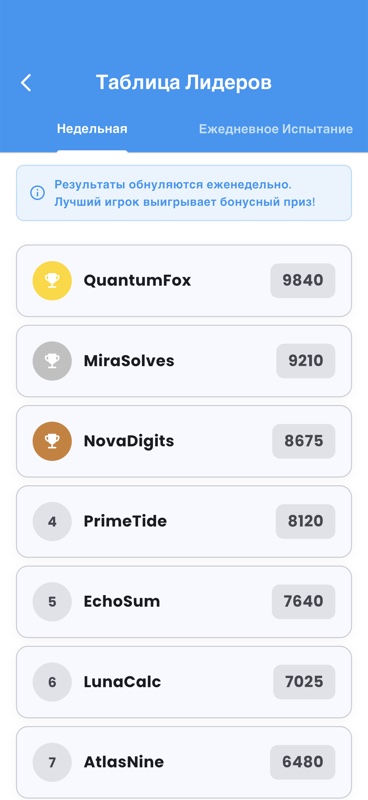Select the Недельная tab
368x800 pixels.
(92, 129)
